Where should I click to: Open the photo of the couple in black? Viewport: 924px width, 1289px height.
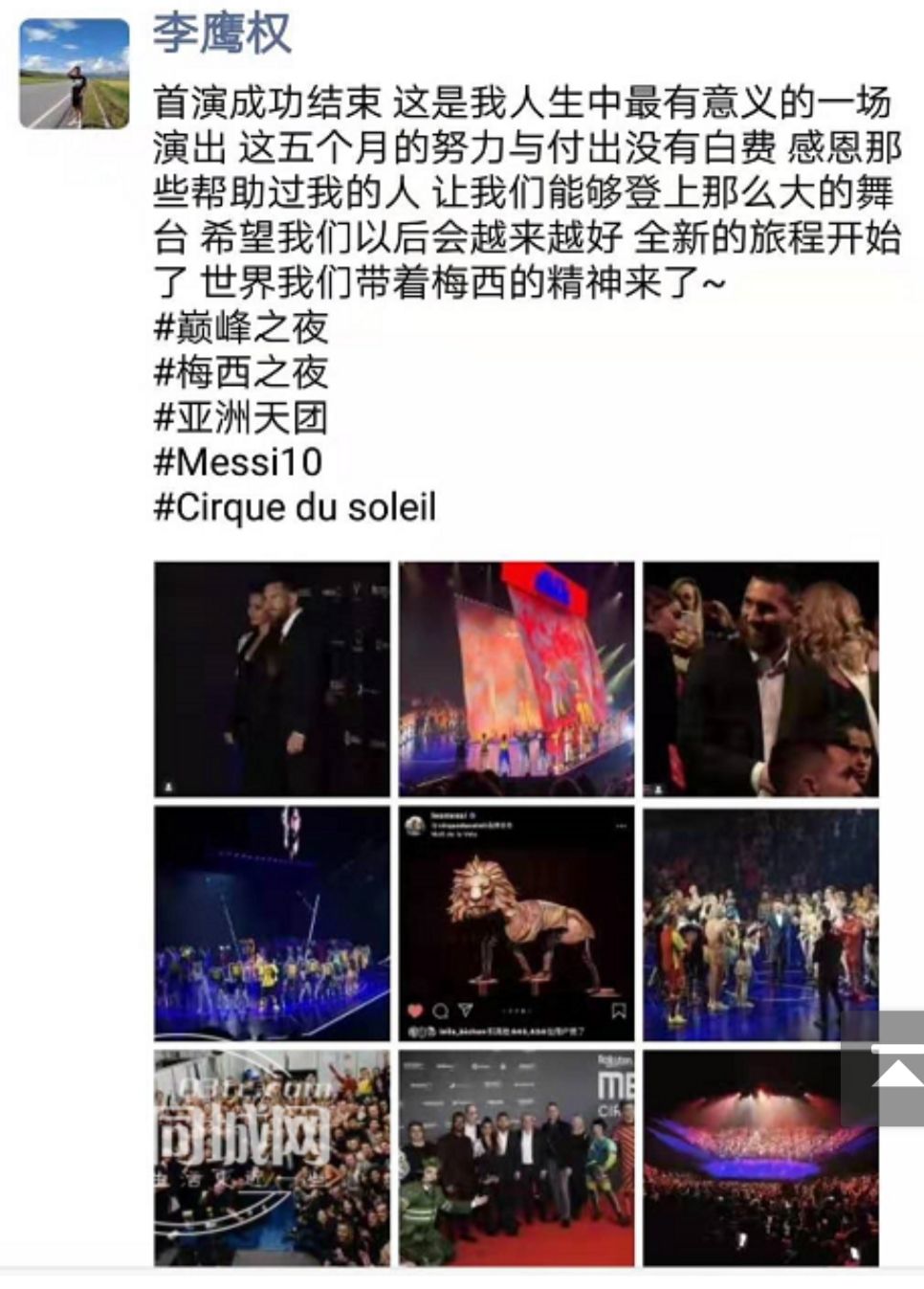273,679
